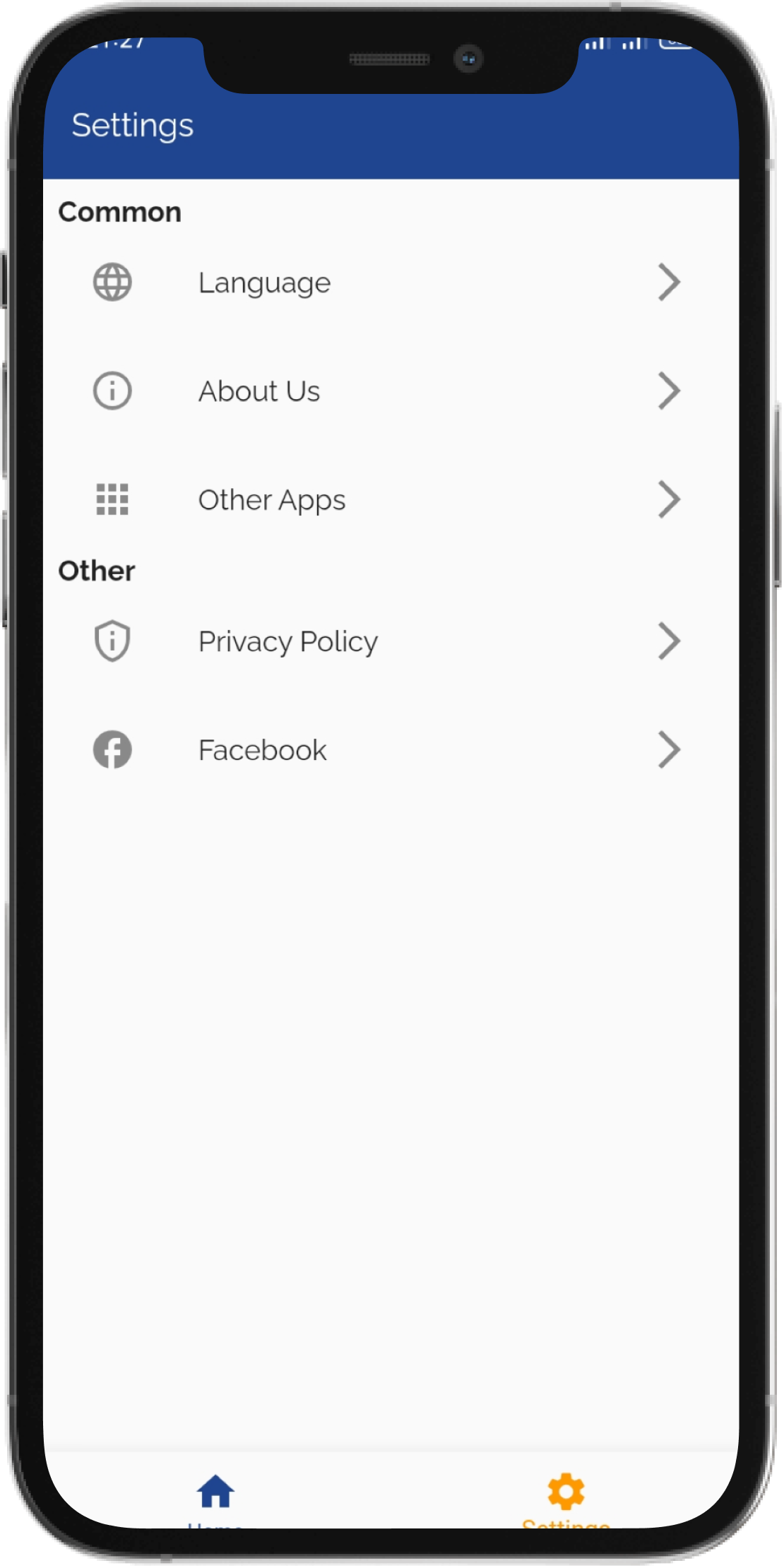Screen dimensions: 784x1568
Task: Switch to the Home tab
Action: click(x=215, y=1496)
